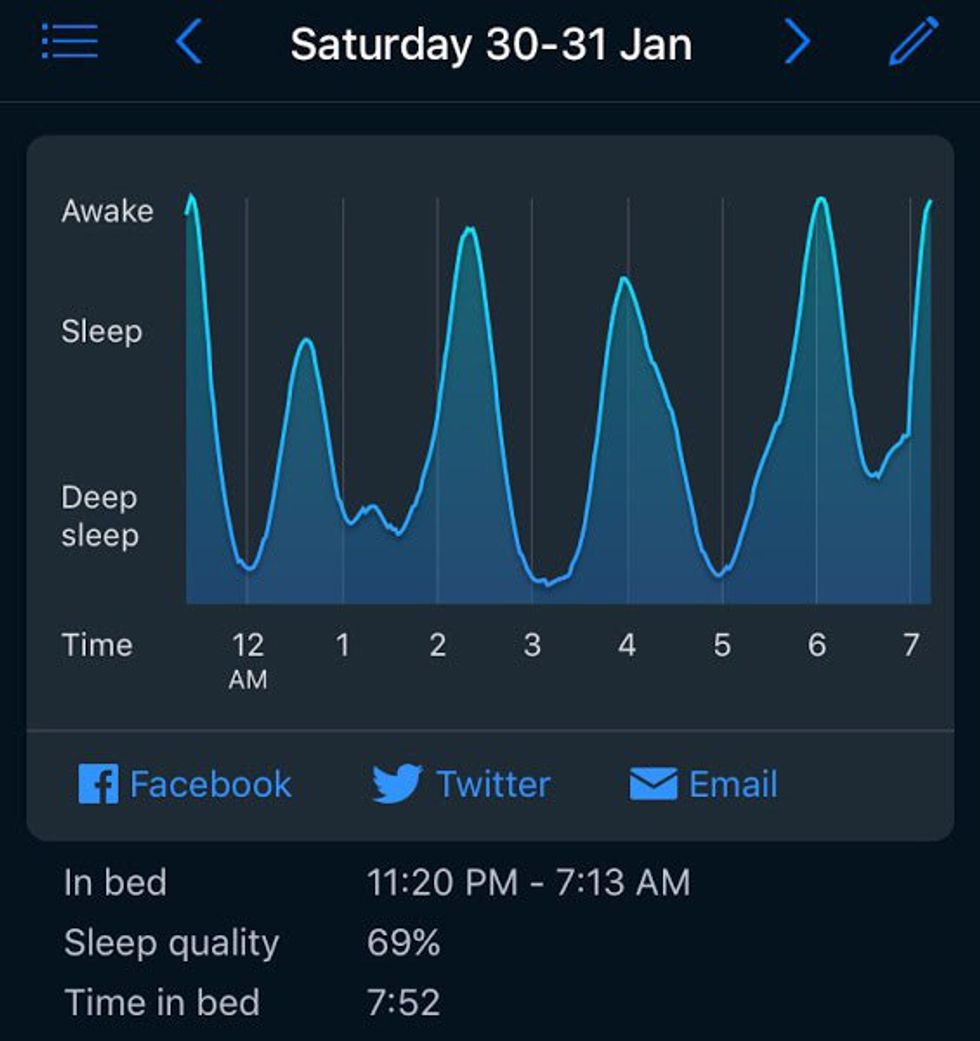The height and width of the screenshot is (1041, 980).
Task: Edit this sleep entry with the pencil
Action: click(x=913, y=42)
